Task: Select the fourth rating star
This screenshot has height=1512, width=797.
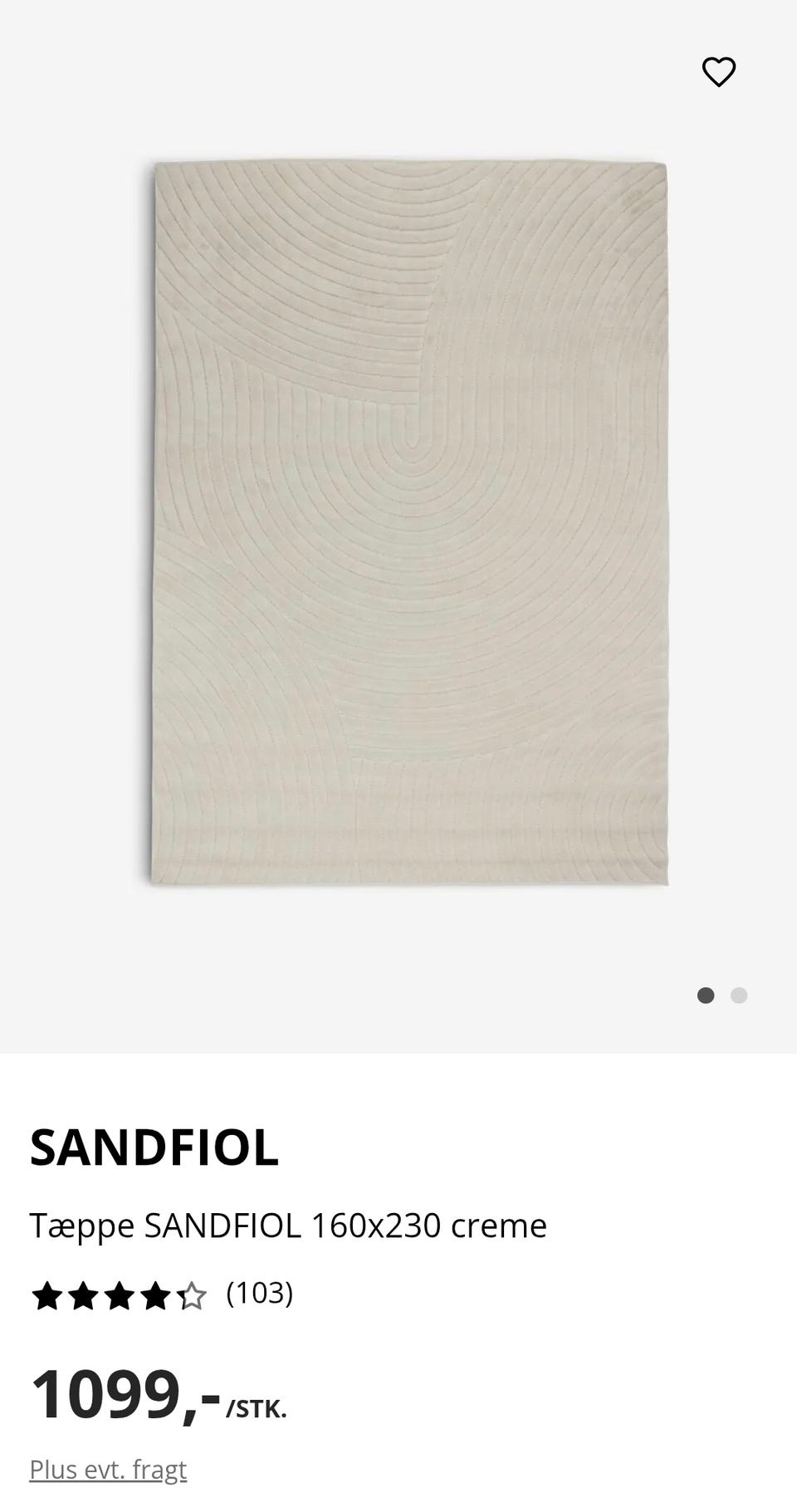Action: click(154, 1293)
